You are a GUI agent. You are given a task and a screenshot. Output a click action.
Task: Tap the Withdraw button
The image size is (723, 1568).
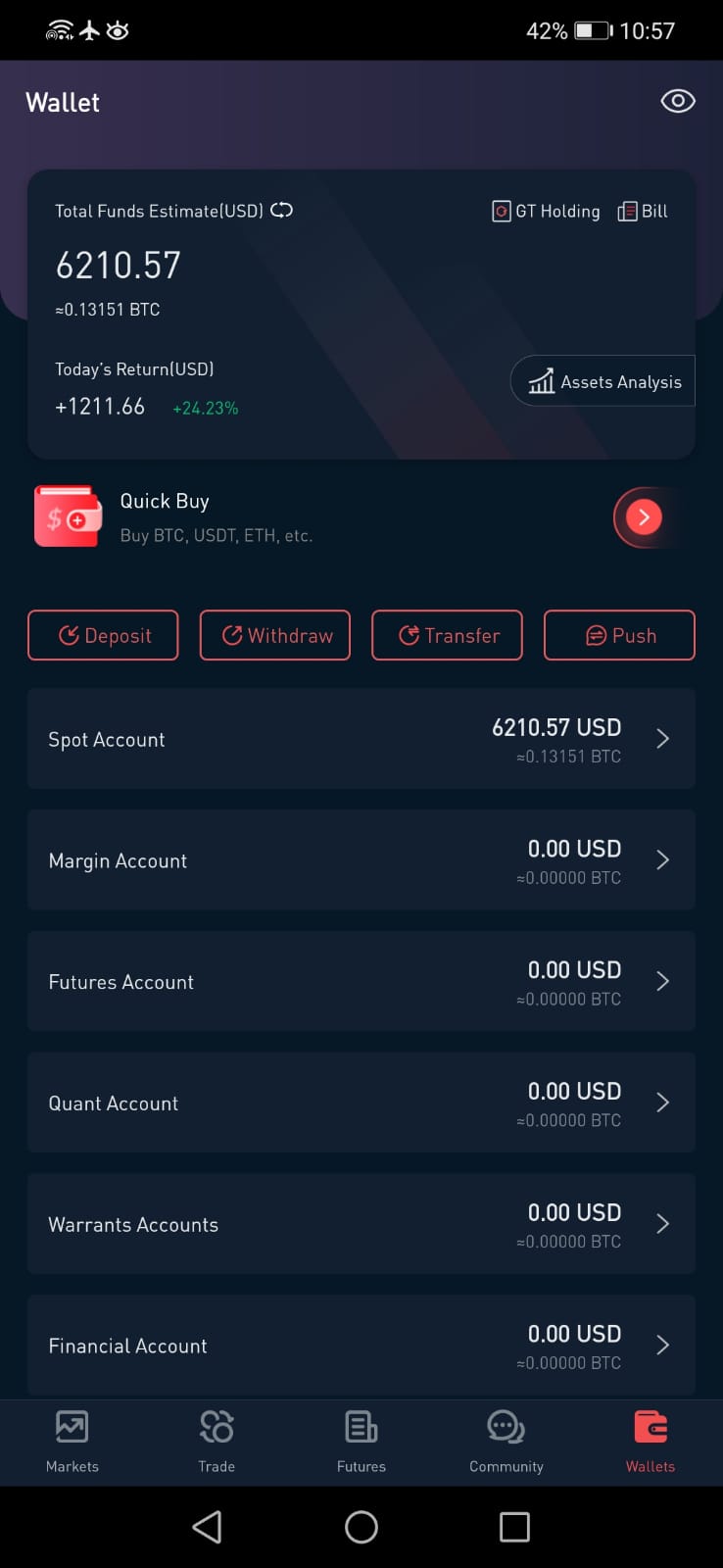275,635
